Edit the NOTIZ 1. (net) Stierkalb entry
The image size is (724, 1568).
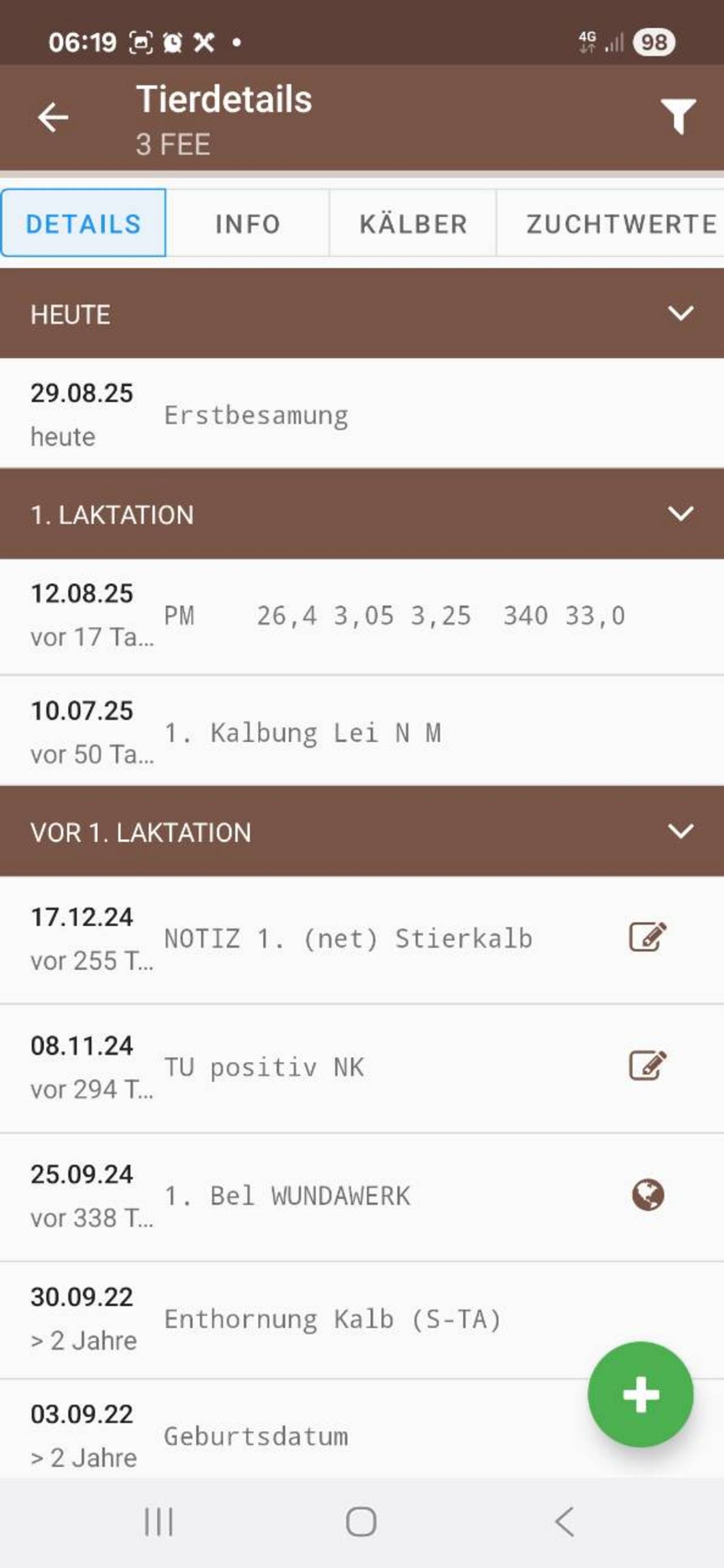coord(647,937)
